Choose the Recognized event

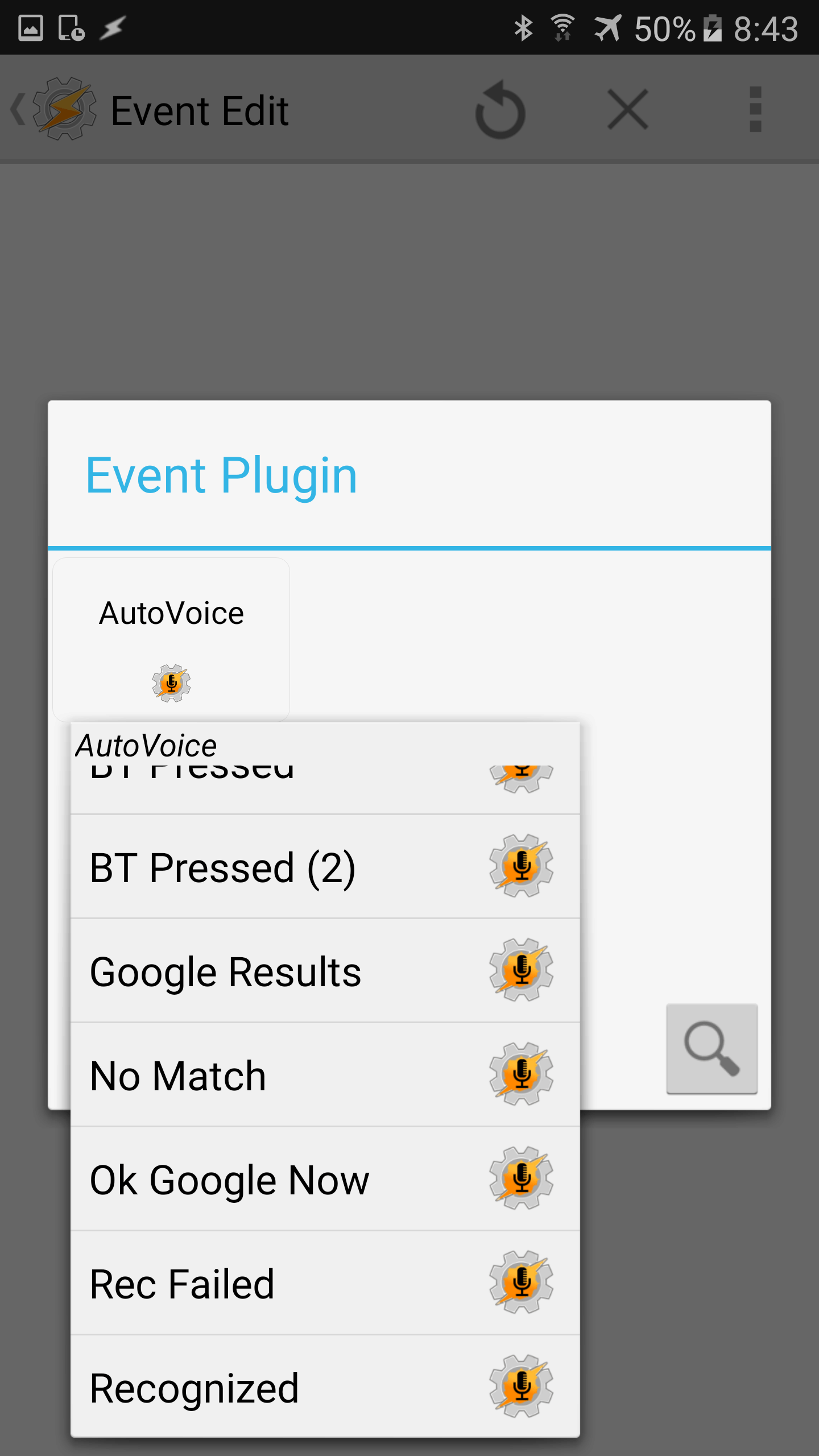pyautogui.click(x=325, y=1387)
